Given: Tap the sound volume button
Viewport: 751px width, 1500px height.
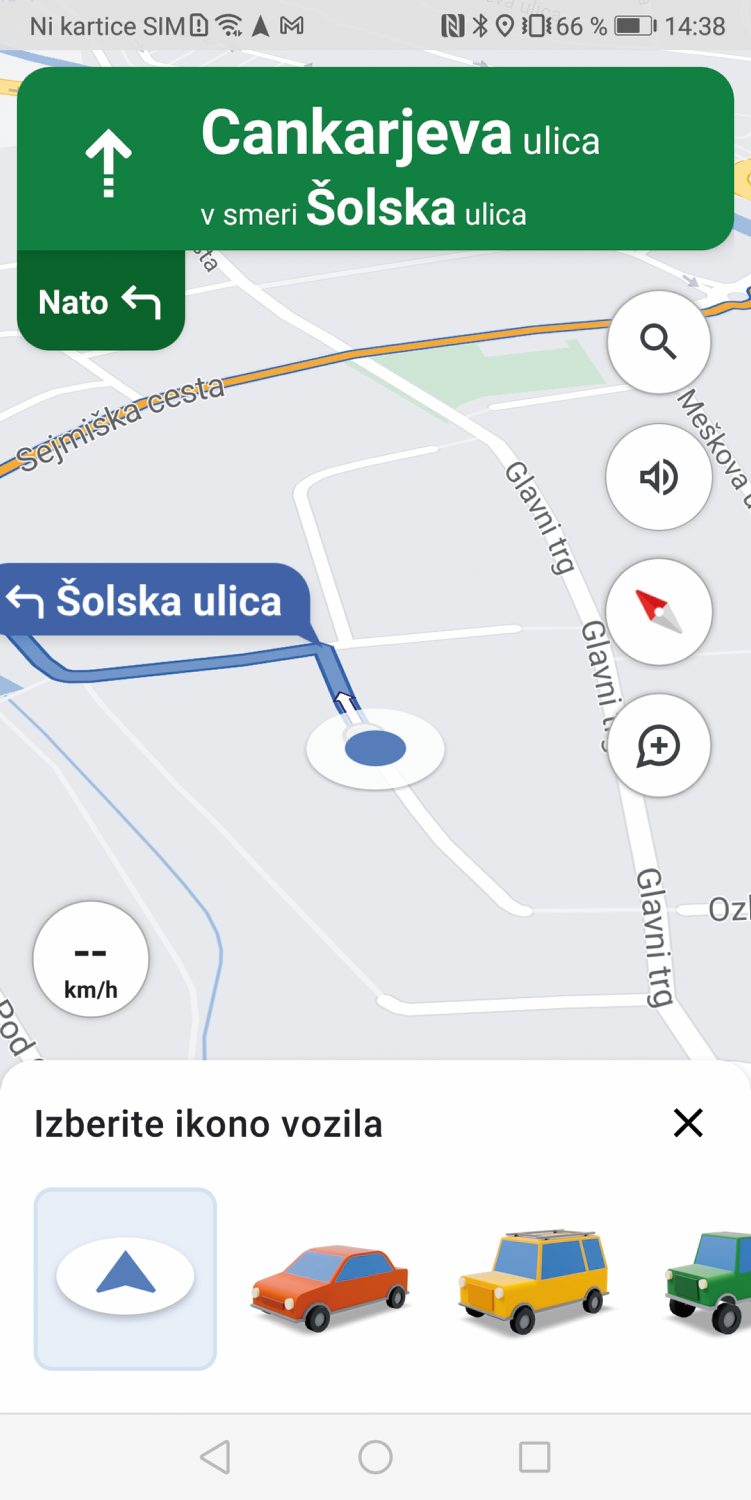Looking at the screenshot, I should tap(659, 477).
